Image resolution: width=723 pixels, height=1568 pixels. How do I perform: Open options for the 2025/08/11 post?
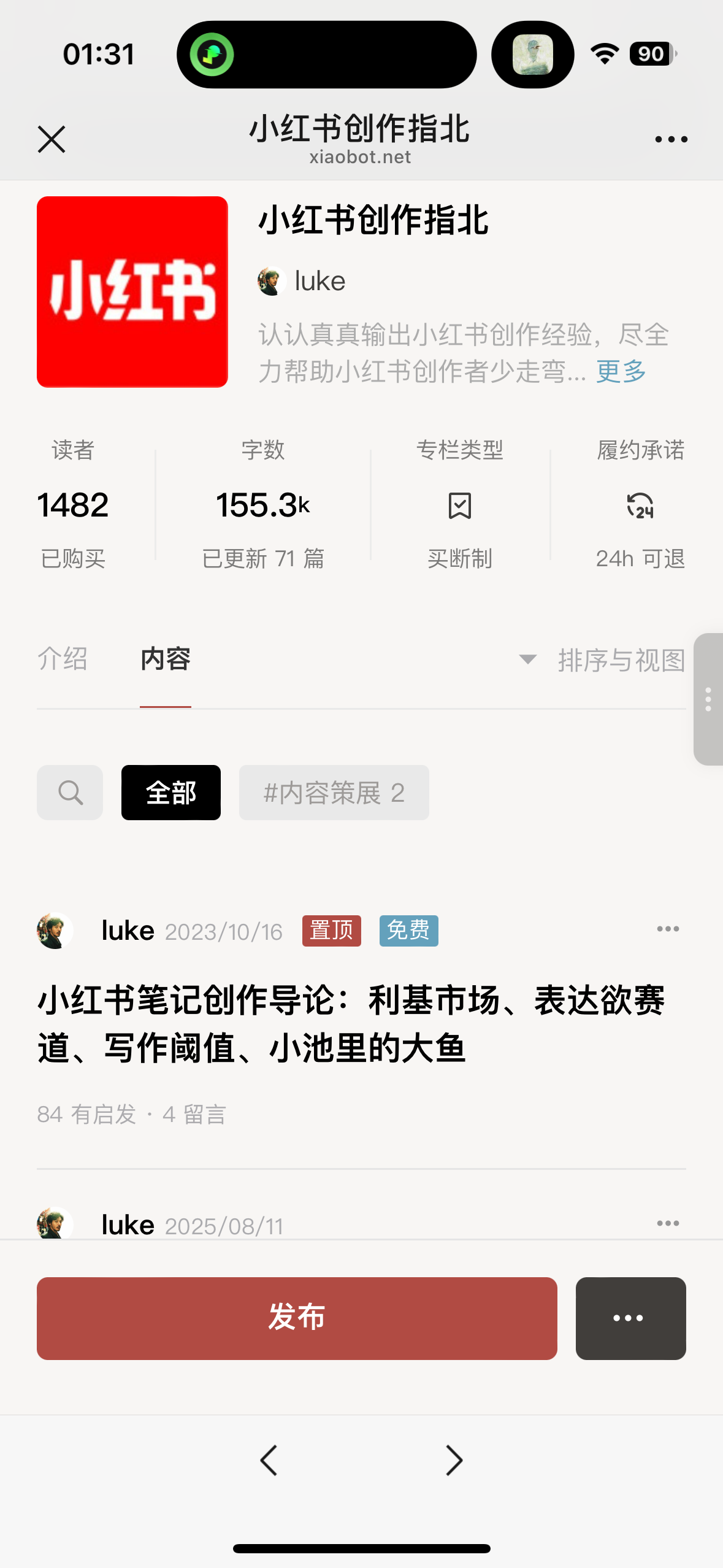668,1223
